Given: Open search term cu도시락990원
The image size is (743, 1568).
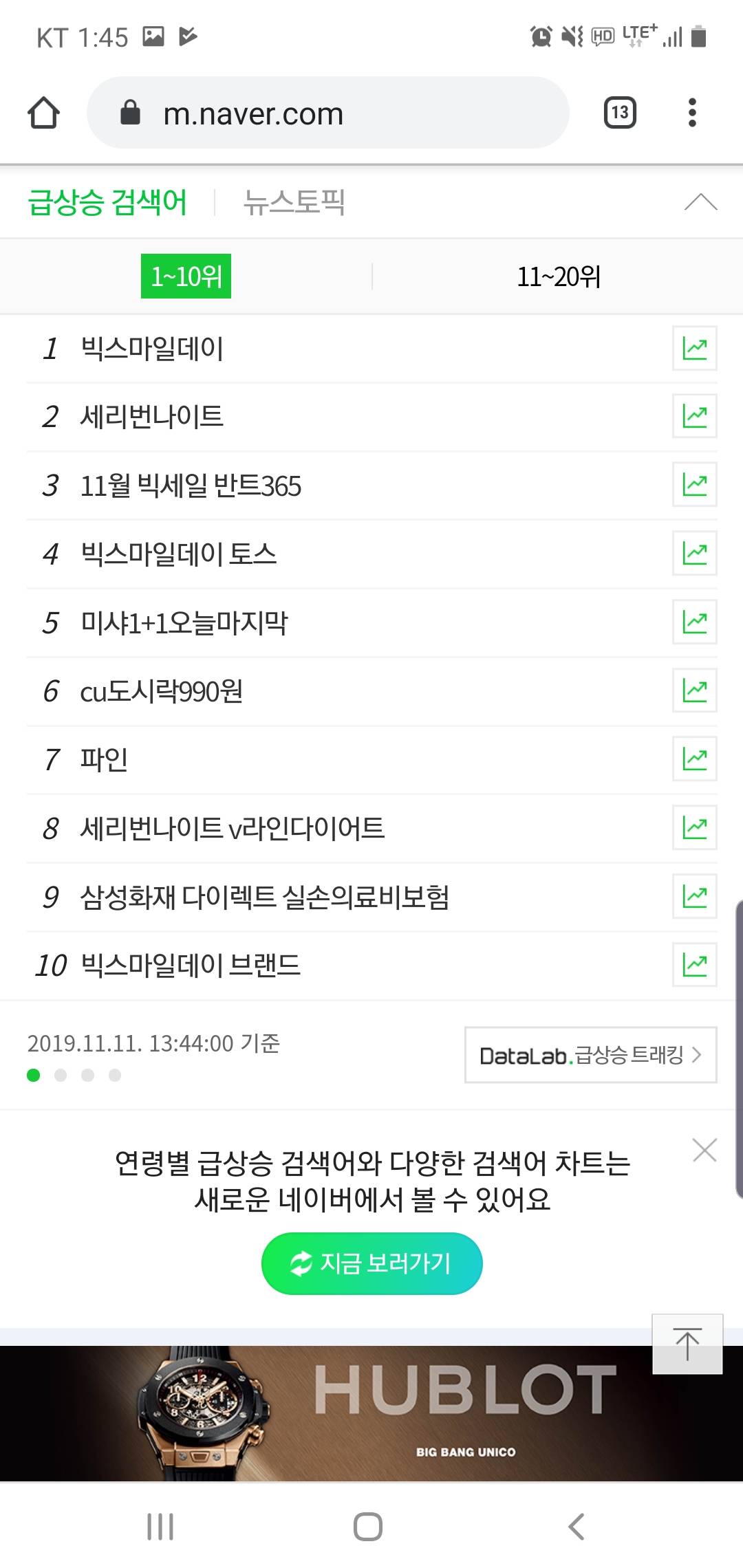Looking at the screenshot, I should (161, 691).
